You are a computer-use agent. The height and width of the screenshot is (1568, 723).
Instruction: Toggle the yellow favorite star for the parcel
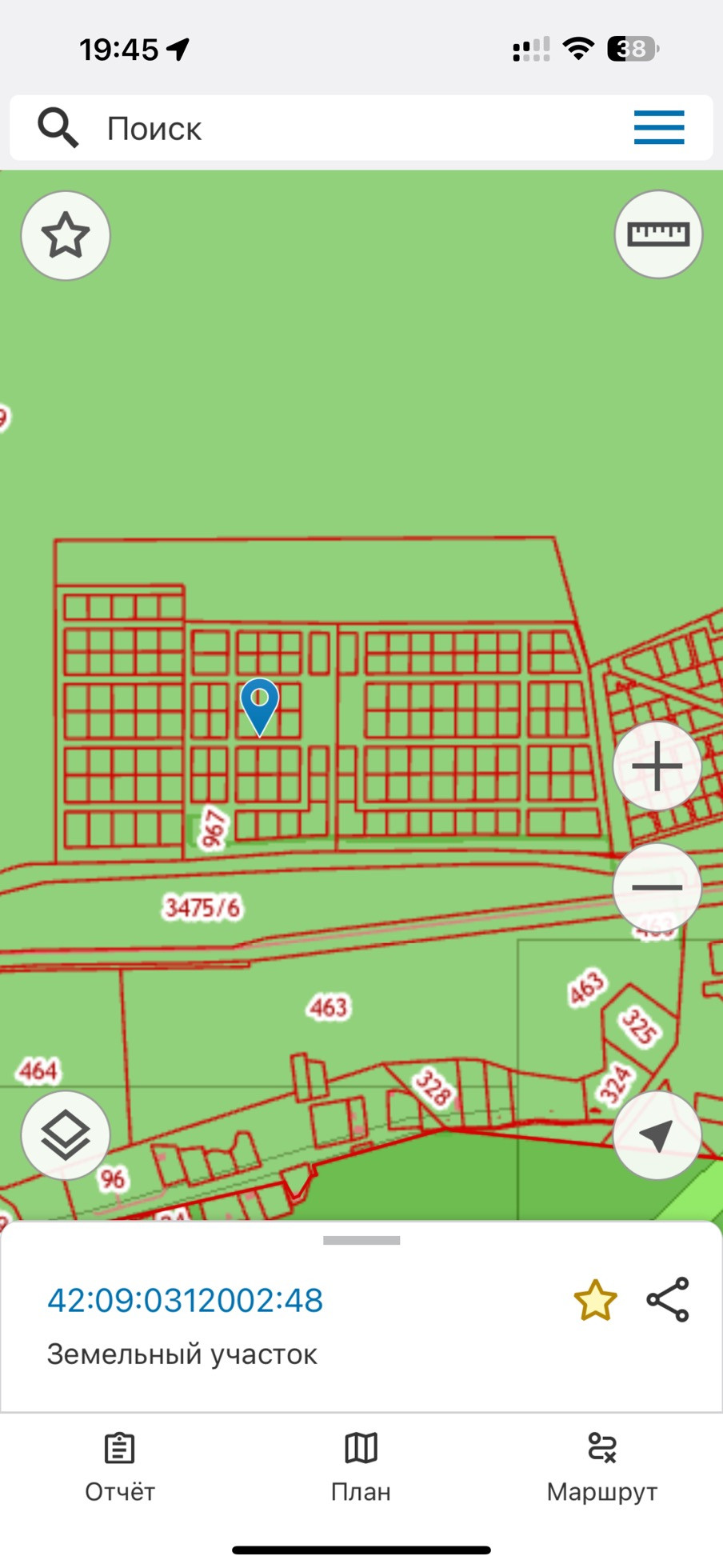click(595, 1300)
